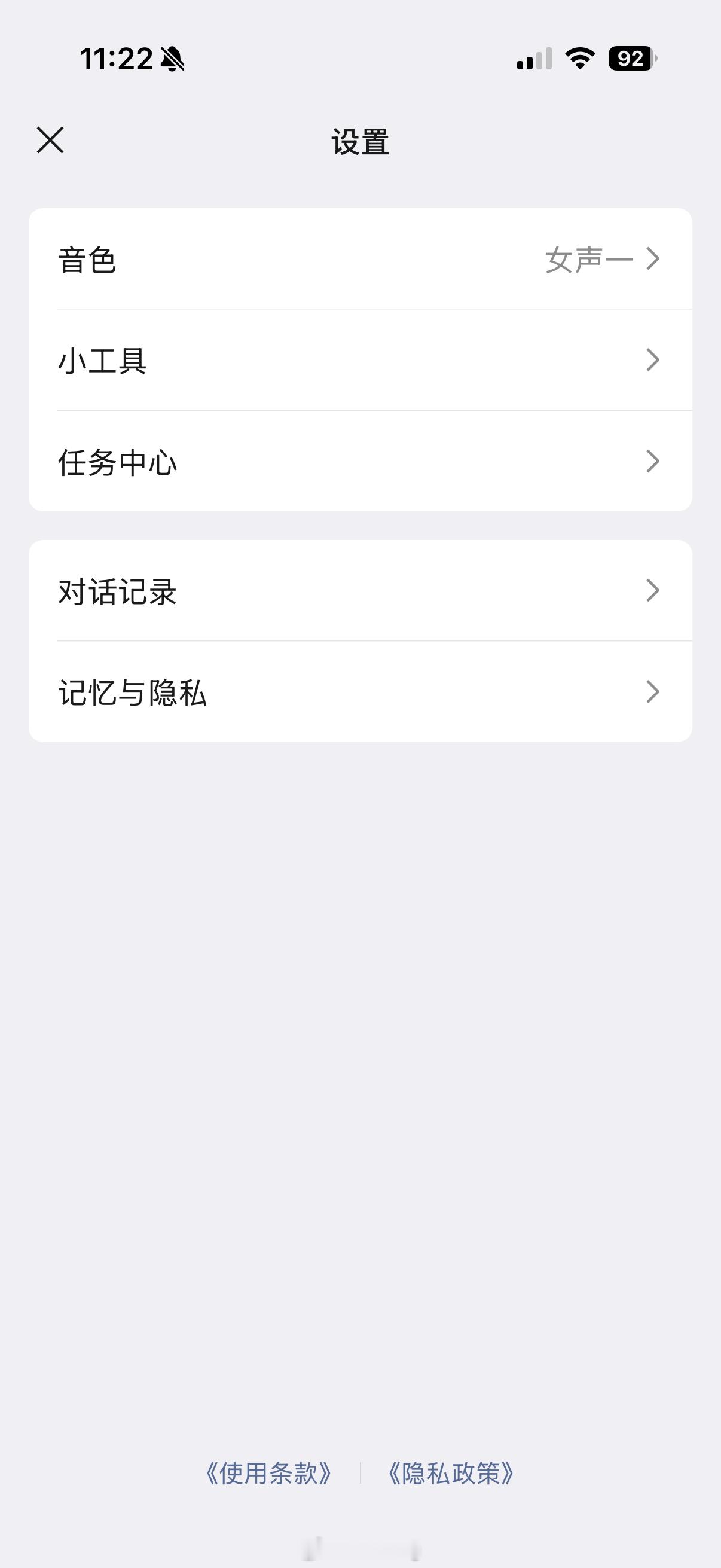Image resolution: width=721 pixels, height=1568 pixels.
Task: Open 记忆与隐私 settings
Action: [x=360, y=691]
